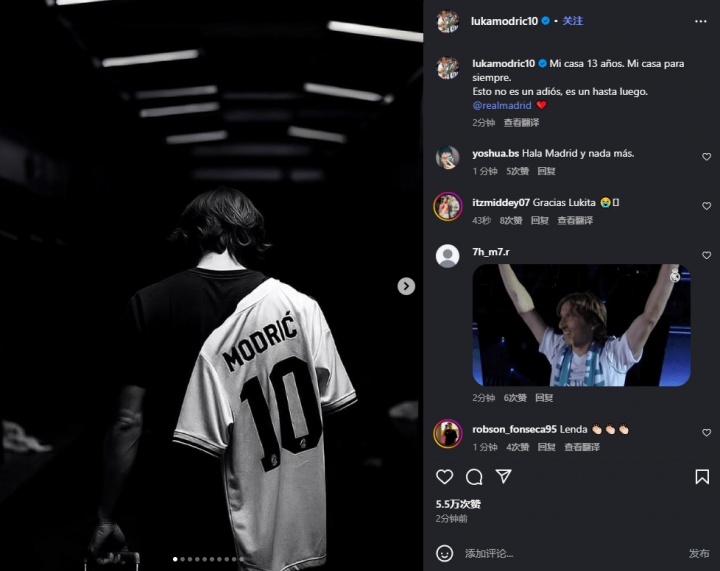The height and width of the screenshot is (571, 720).
Task: Open the three-dot options menu
Action: [700, 21]
